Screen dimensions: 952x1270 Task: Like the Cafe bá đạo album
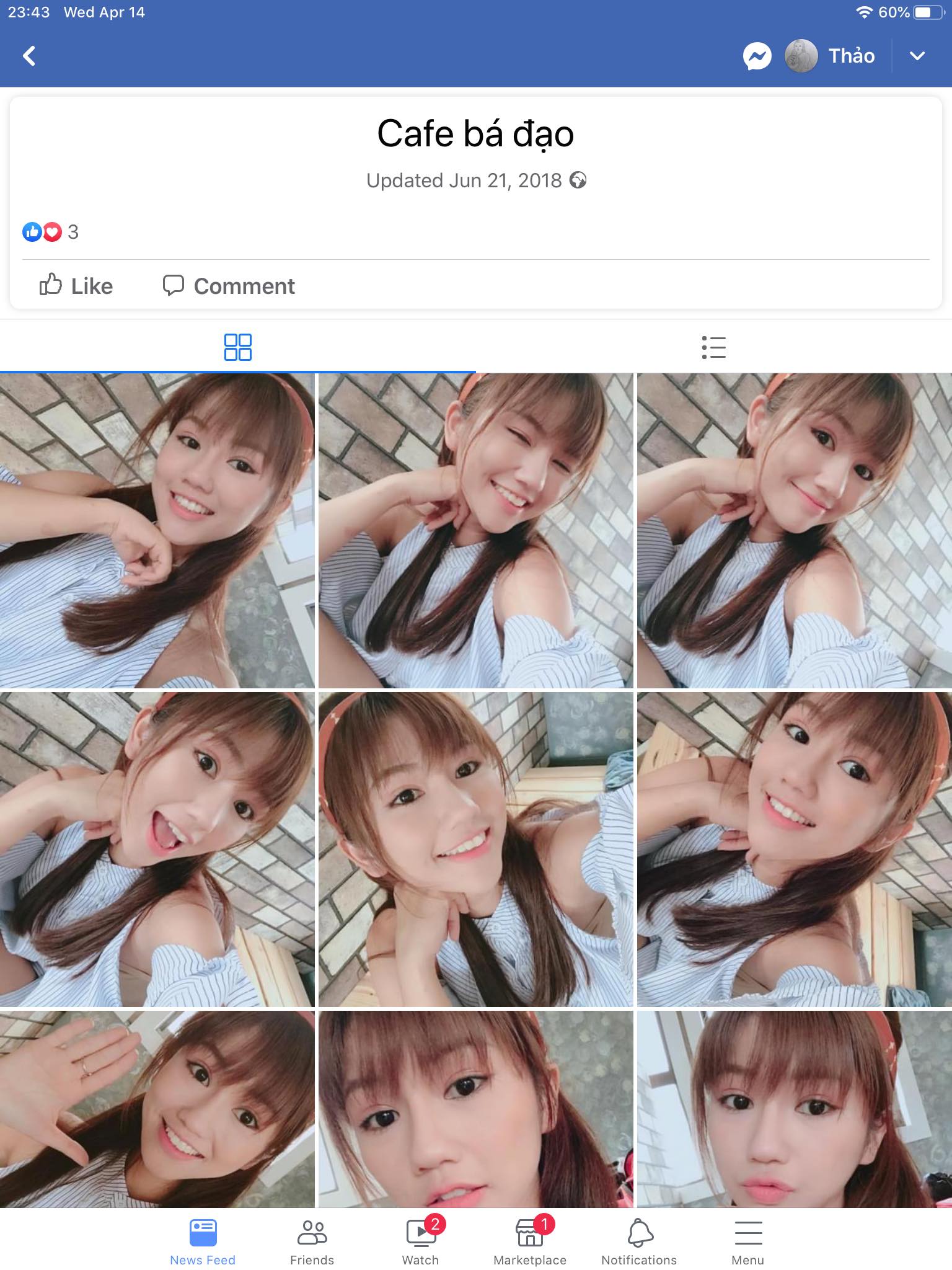point(76,286)
